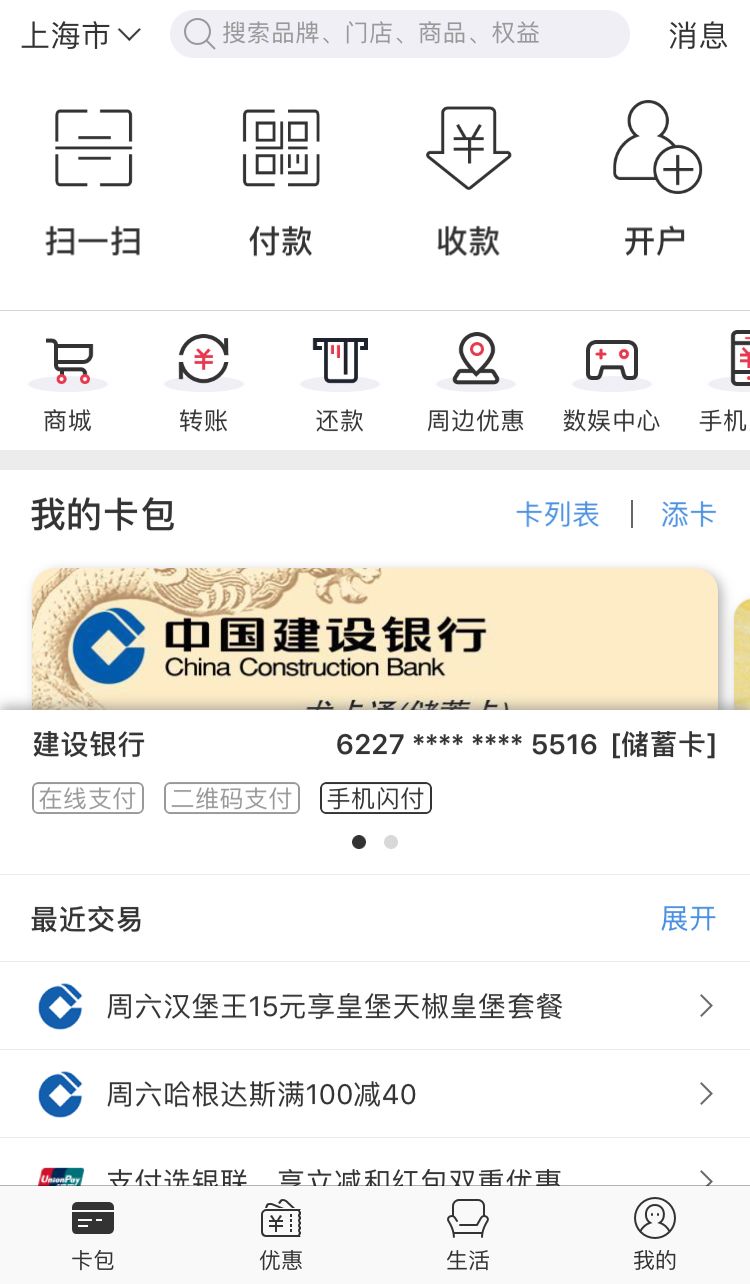This screenshot has height=1284, width=750.
Task: Tap 开户 to open an account
Action: point(656,180)
